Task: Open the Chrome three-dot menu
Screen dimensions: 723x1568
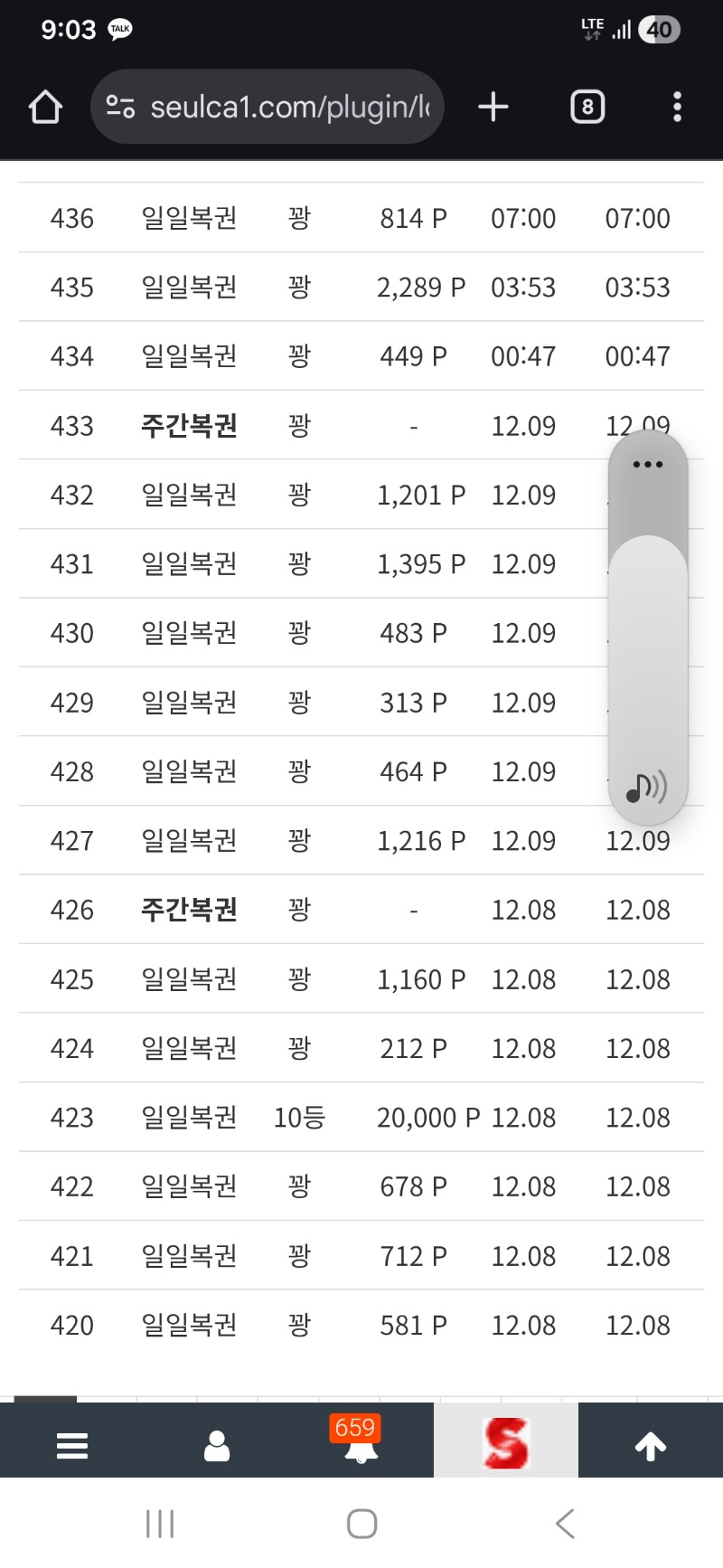Action: 676,106
